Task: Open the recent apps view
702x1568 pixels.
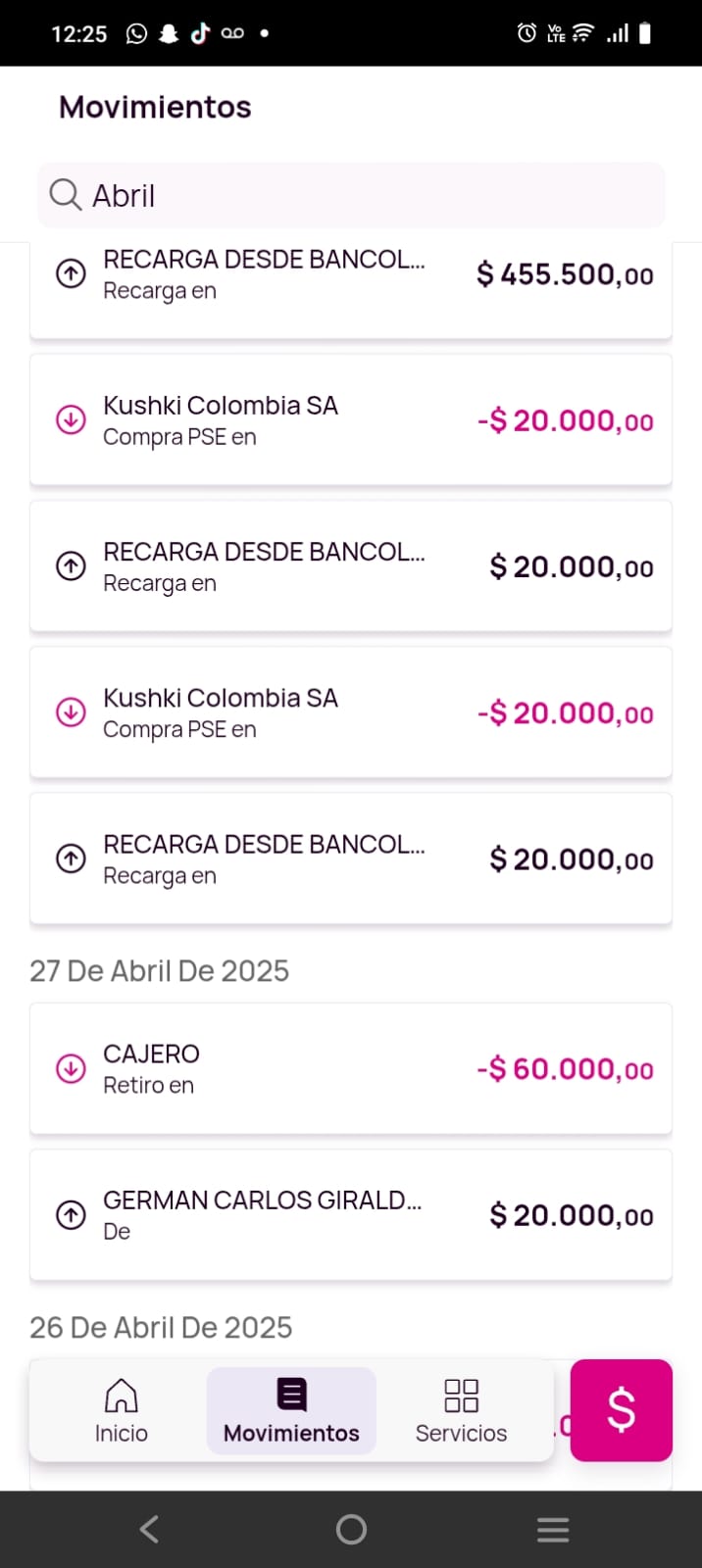Action: pyautogui.click(x=553, y=1529)
